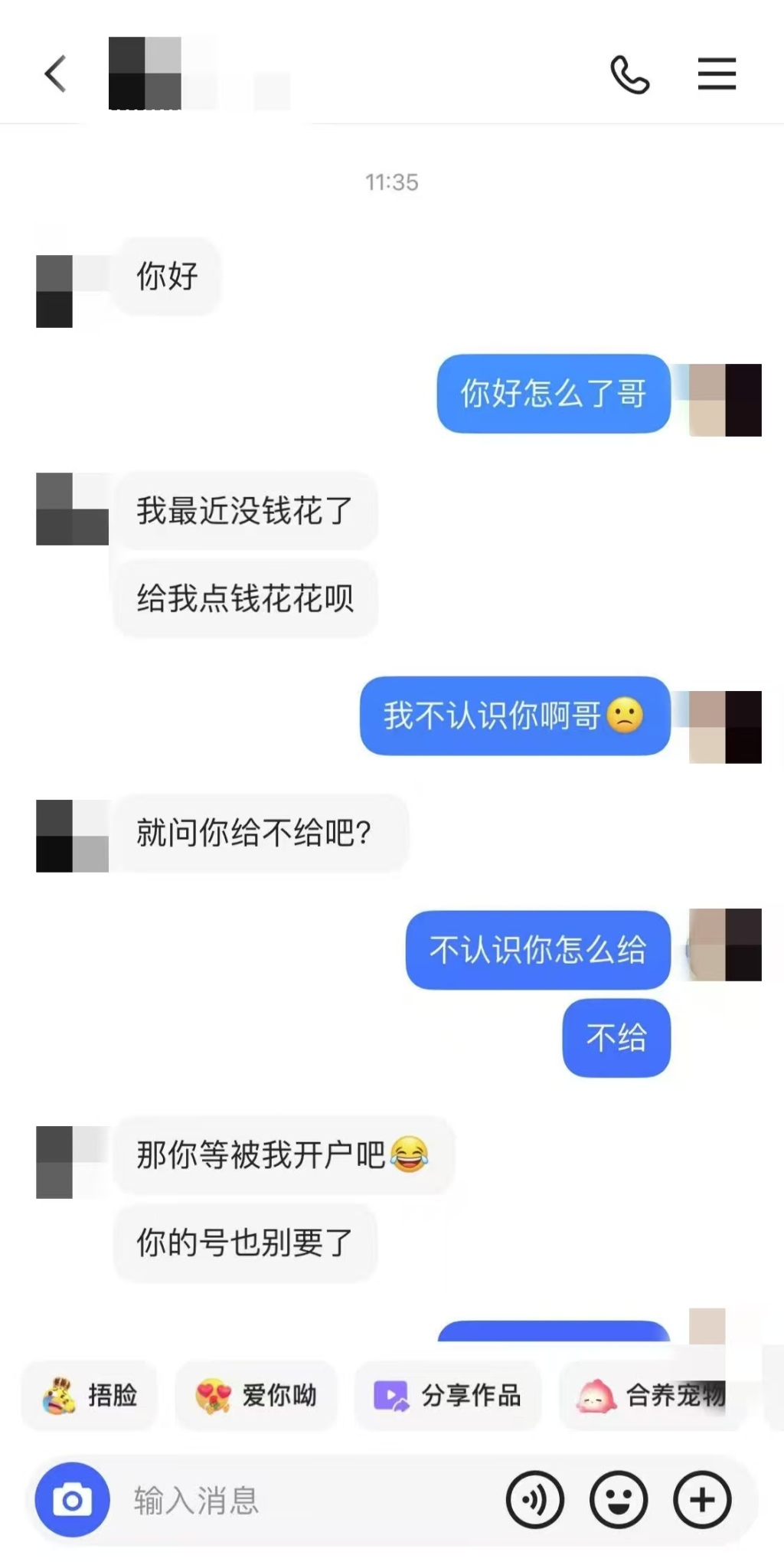Go back from this chat
This screenshot has height=1562, width=784.
point(55,74)
